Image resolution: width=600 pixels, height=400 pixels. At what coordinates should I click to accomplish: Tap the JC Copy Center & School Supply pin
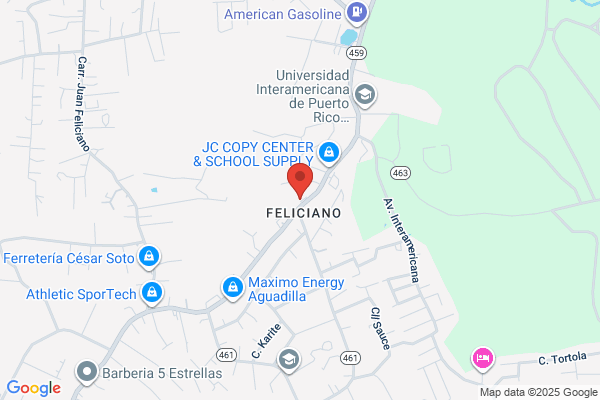329,153
